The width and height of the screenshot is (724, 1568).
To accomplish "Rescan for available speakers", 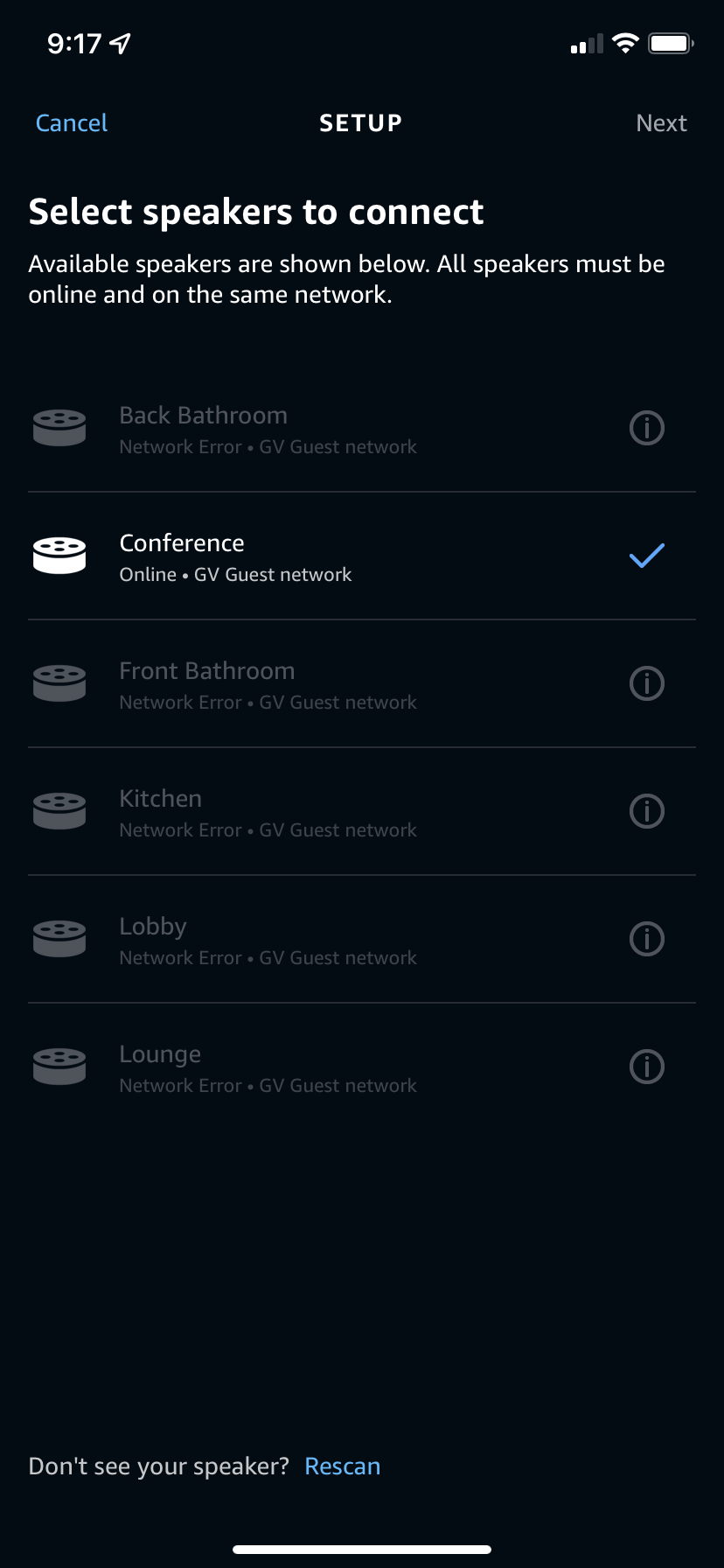I will click(342, 1466).
